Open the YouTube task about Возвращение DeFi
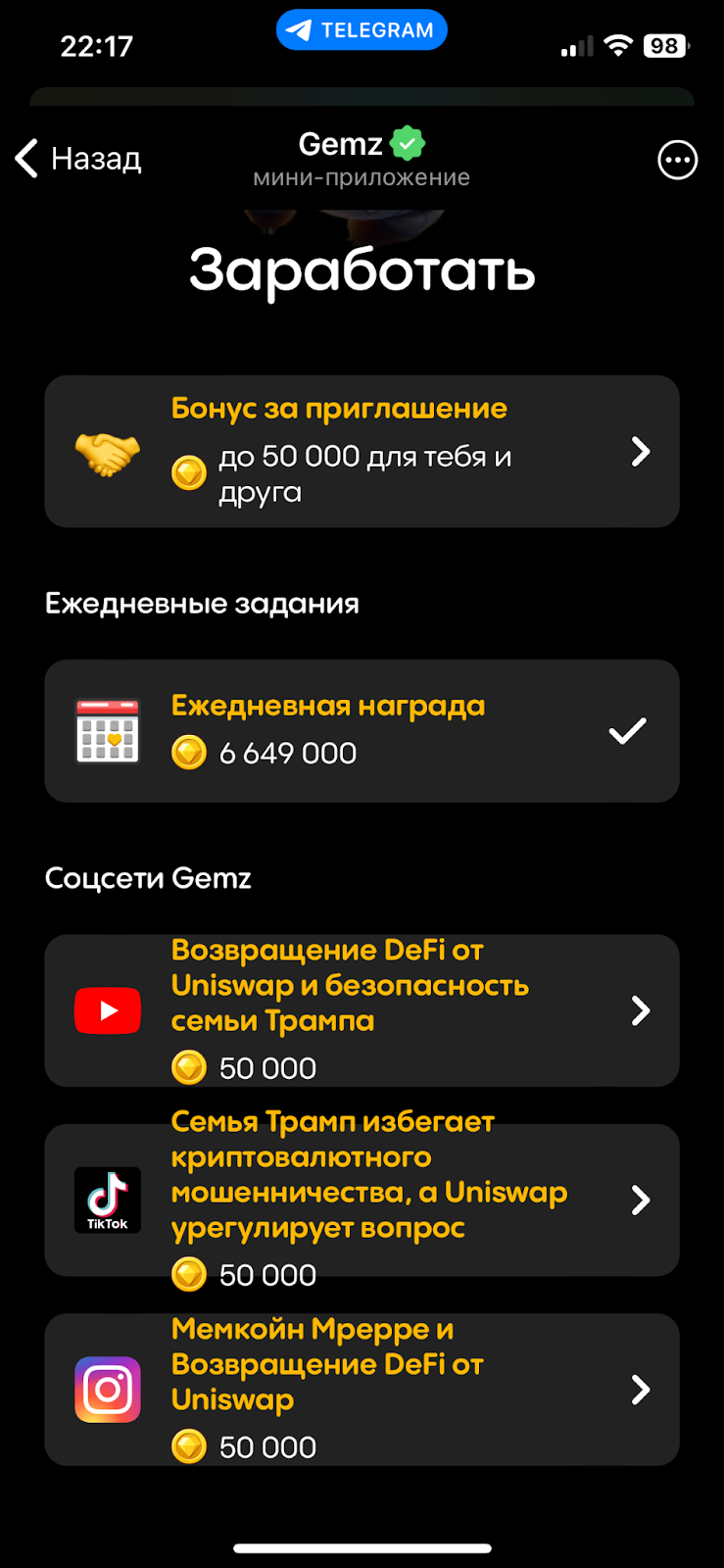 [362, 1010]
